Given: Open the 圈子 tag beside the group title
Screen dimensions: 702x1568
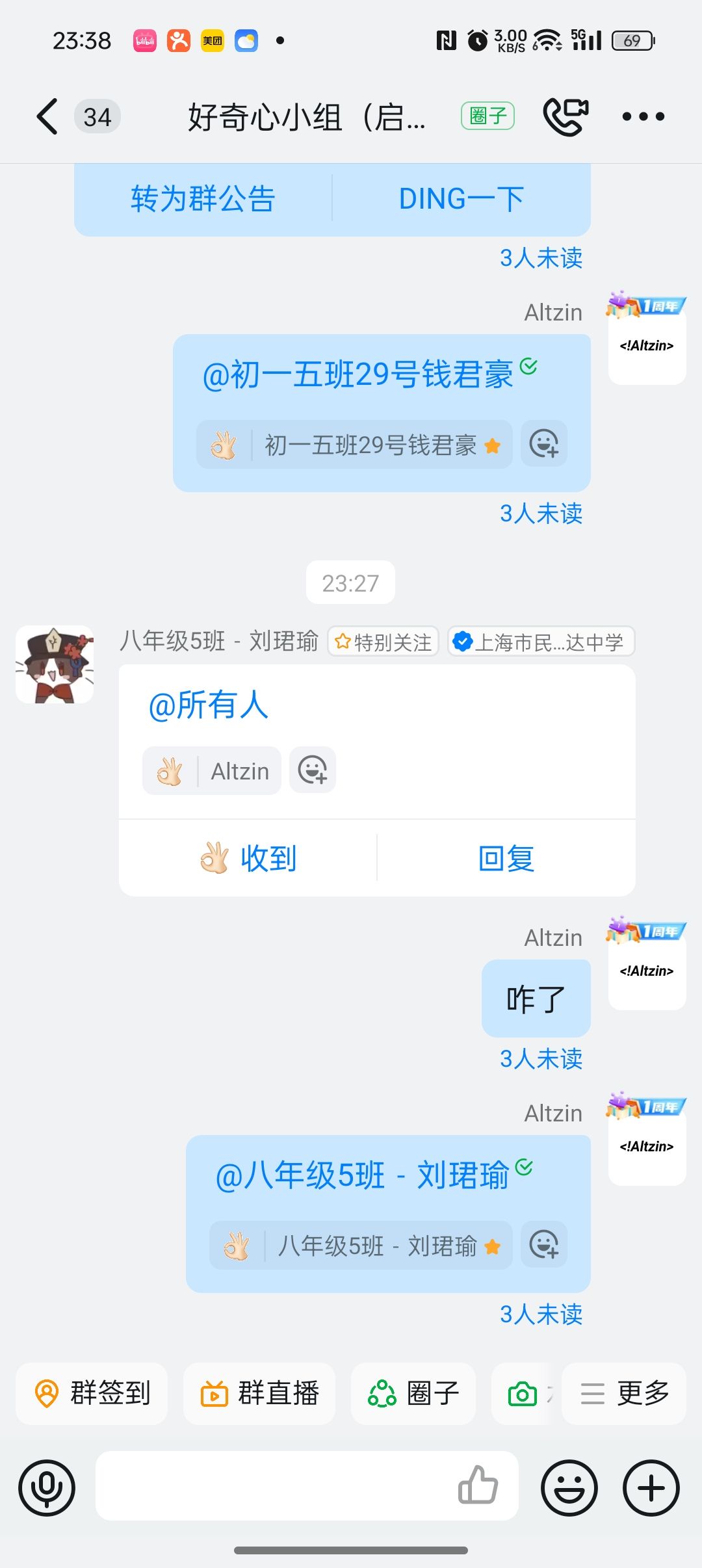Looking at the screenshot, I should pos(487,116).
